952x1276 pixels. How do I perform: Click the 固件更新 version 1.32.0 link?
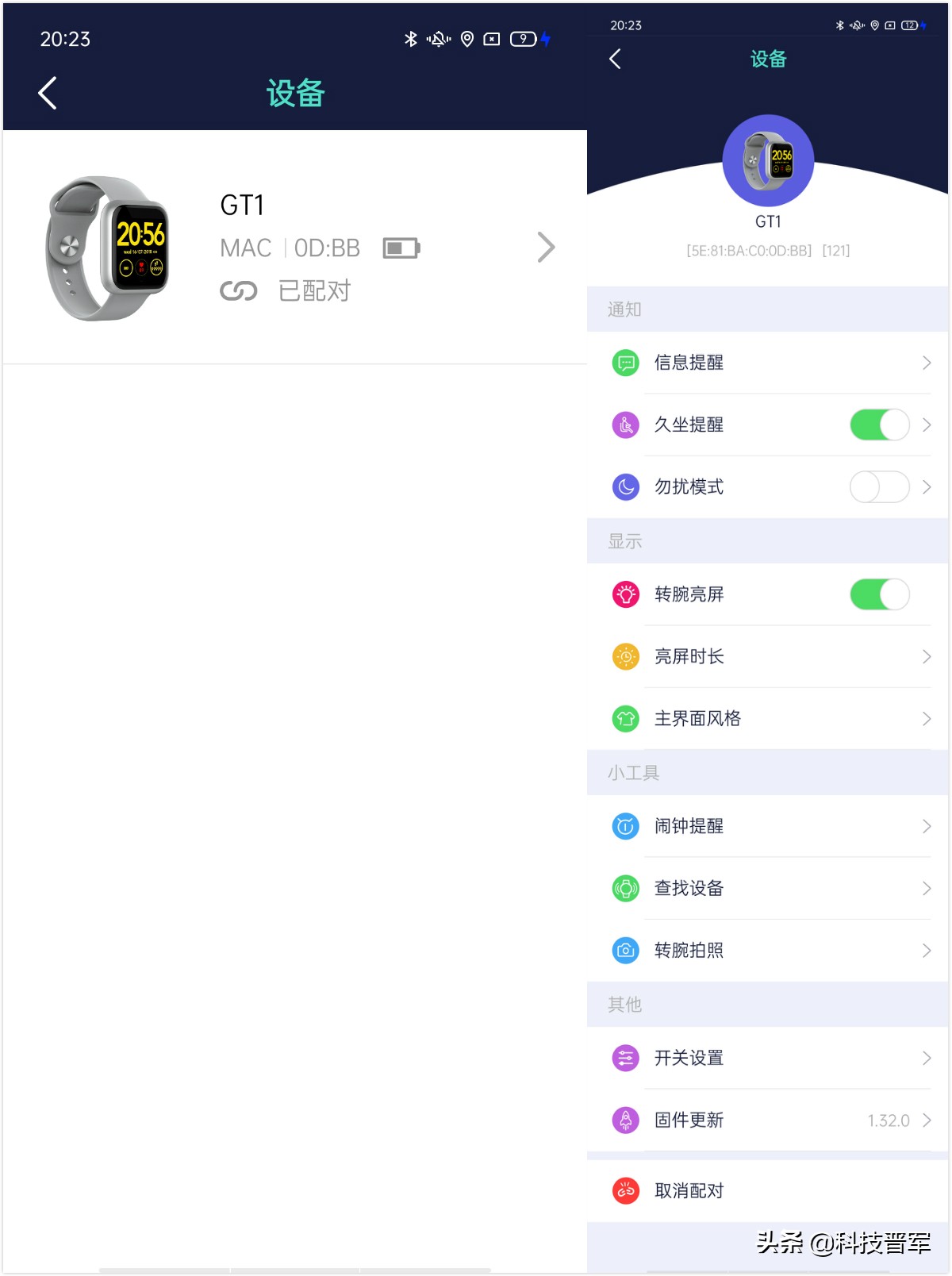pyautogui.click(x=890, y=1120)
